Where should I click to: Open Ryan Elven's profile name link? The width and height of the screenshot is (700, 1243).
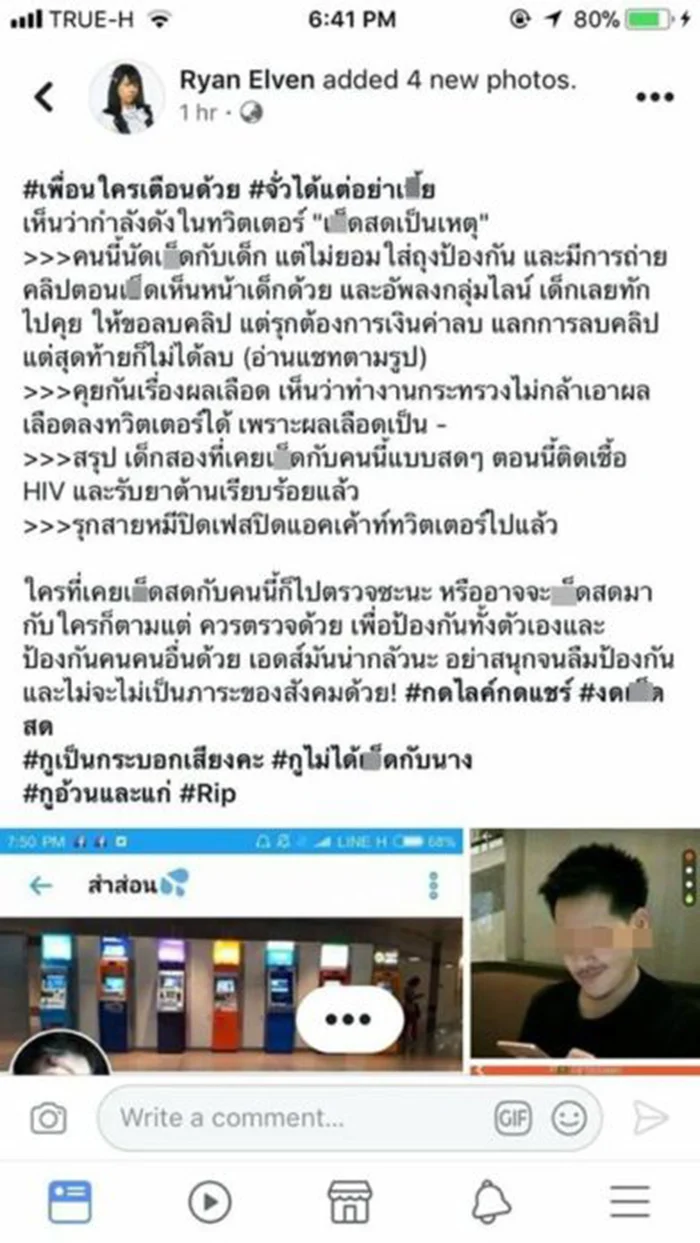240,81
